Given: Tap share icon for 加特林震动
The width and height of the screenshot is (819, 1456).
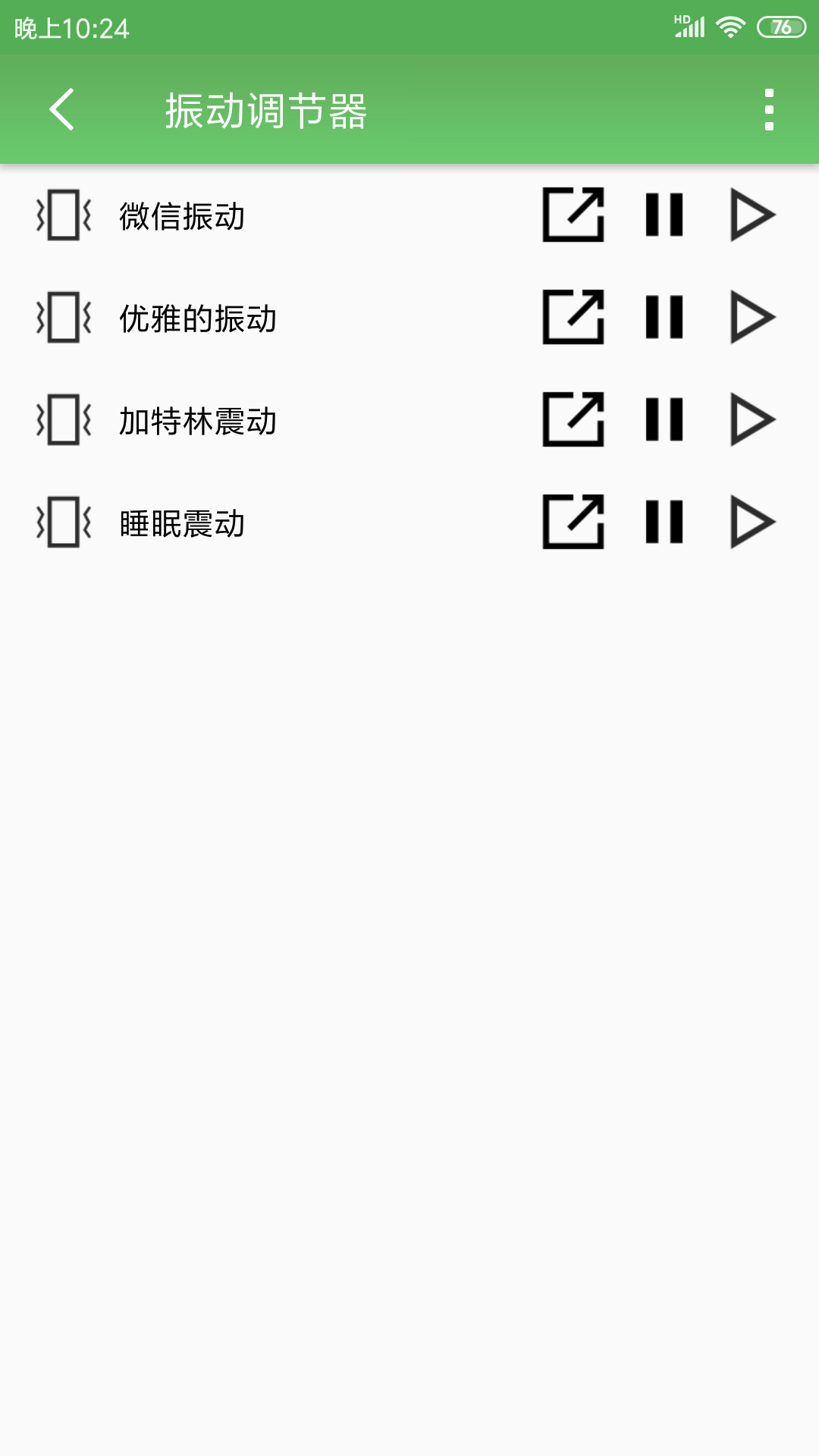Looking at the screenshot, I should [x=573, y=420].
